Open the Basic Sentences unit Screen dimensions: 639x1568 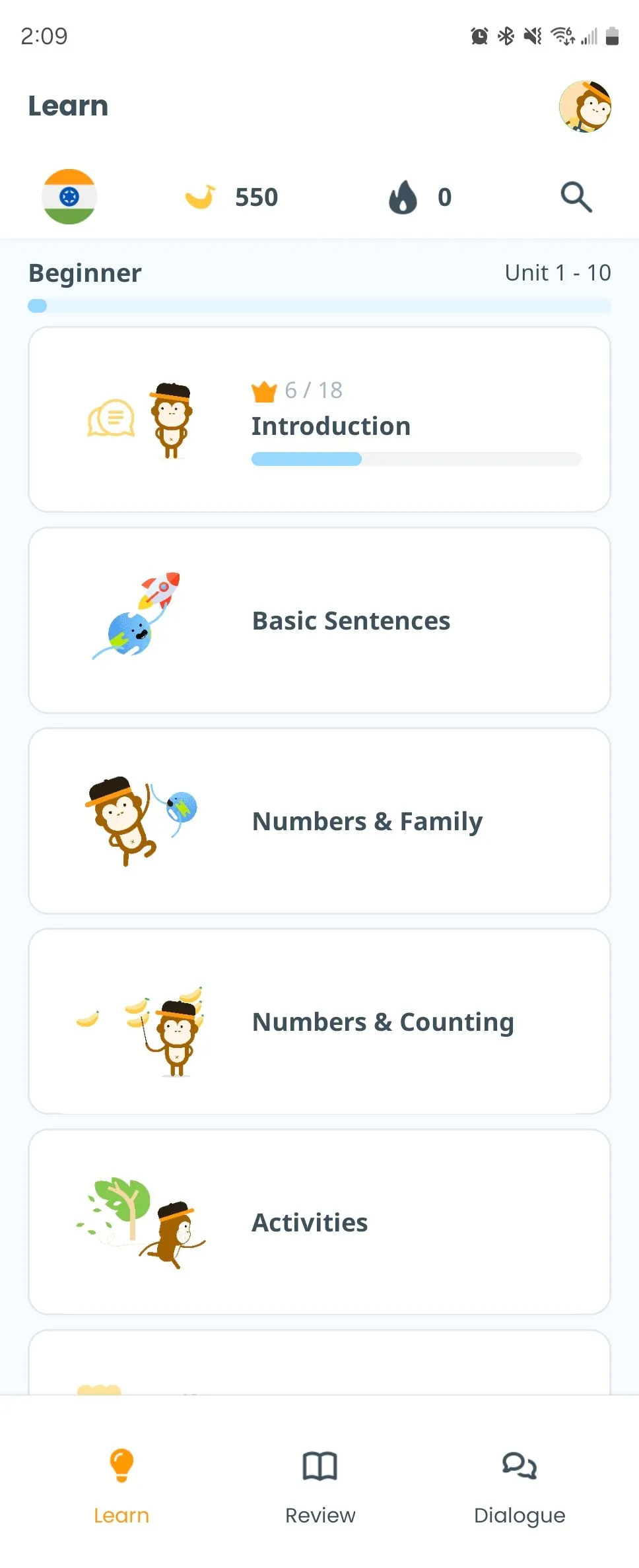[319, 620]
